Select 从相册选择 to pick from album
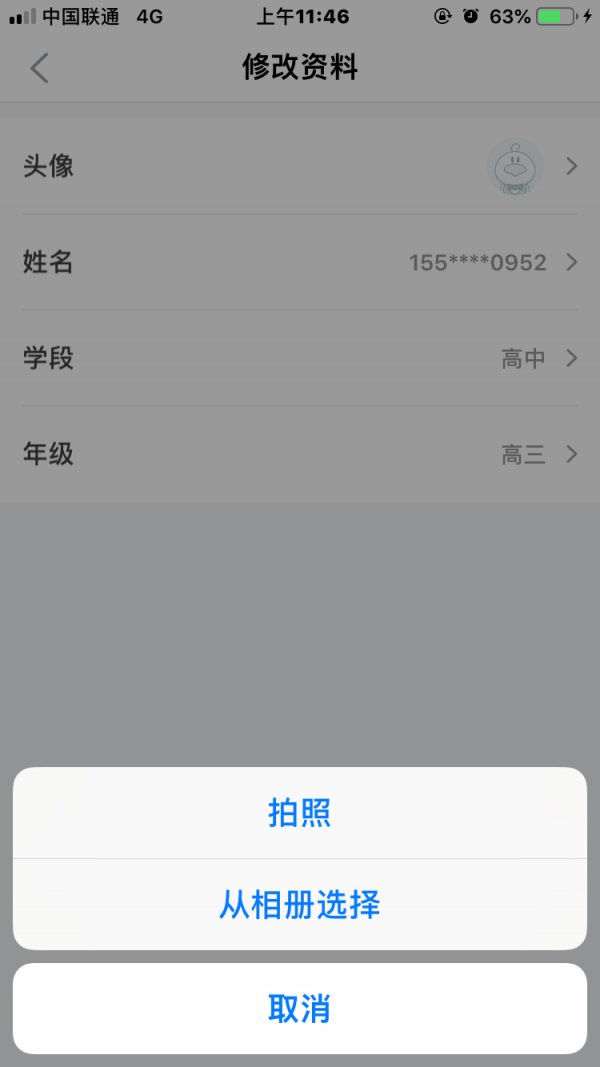600x1067 pixels. [299, 904]
